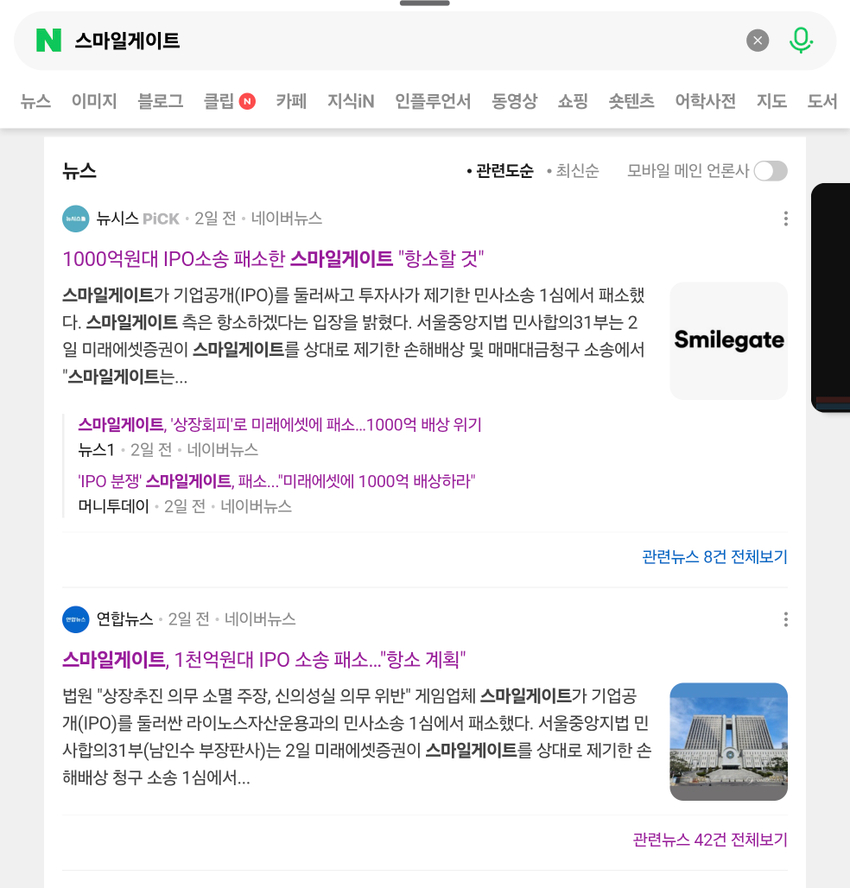
Task: Open the Smilegate logo thumbnail
Action: coord(728,340)
